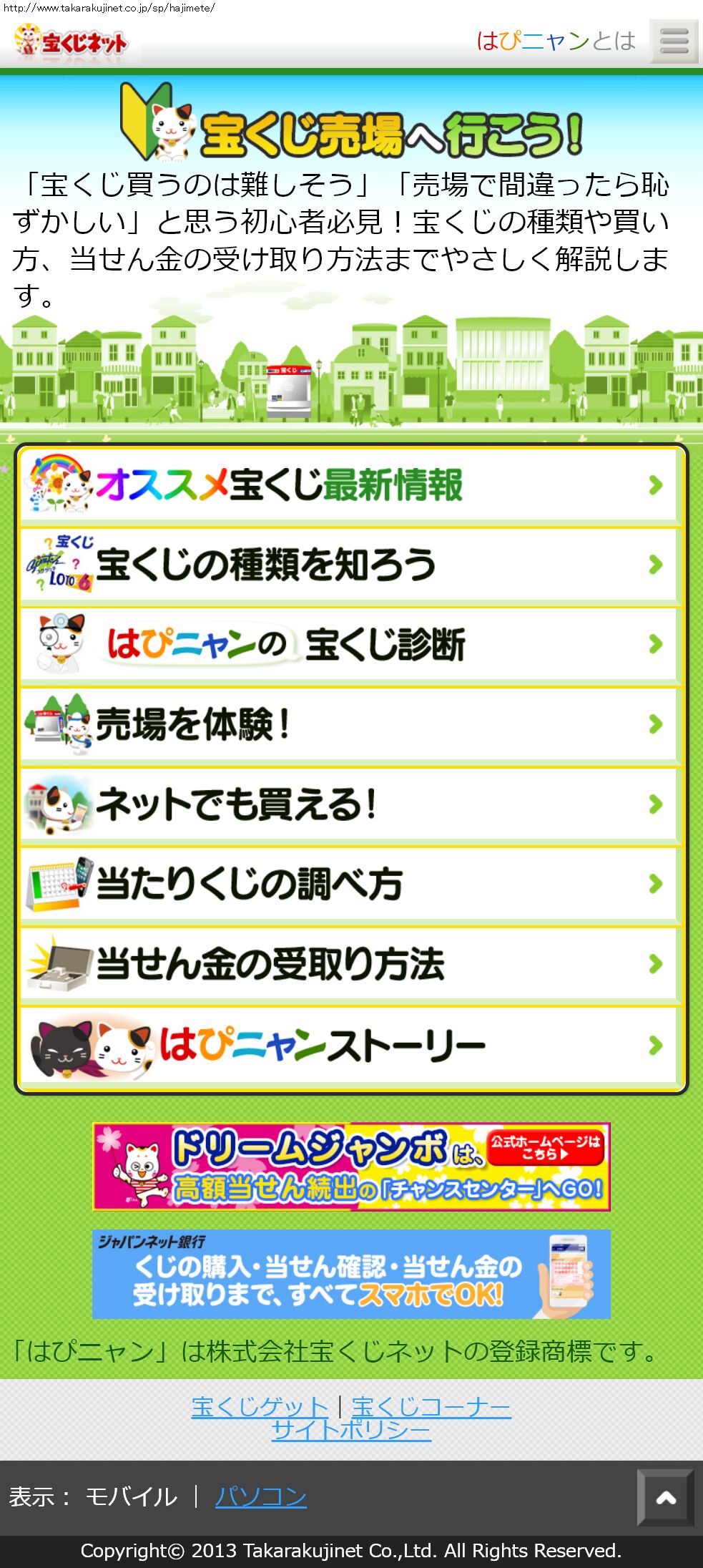Go to 売場を体験!
Screen dimensions: 703x1568
(x=350, y=724)
